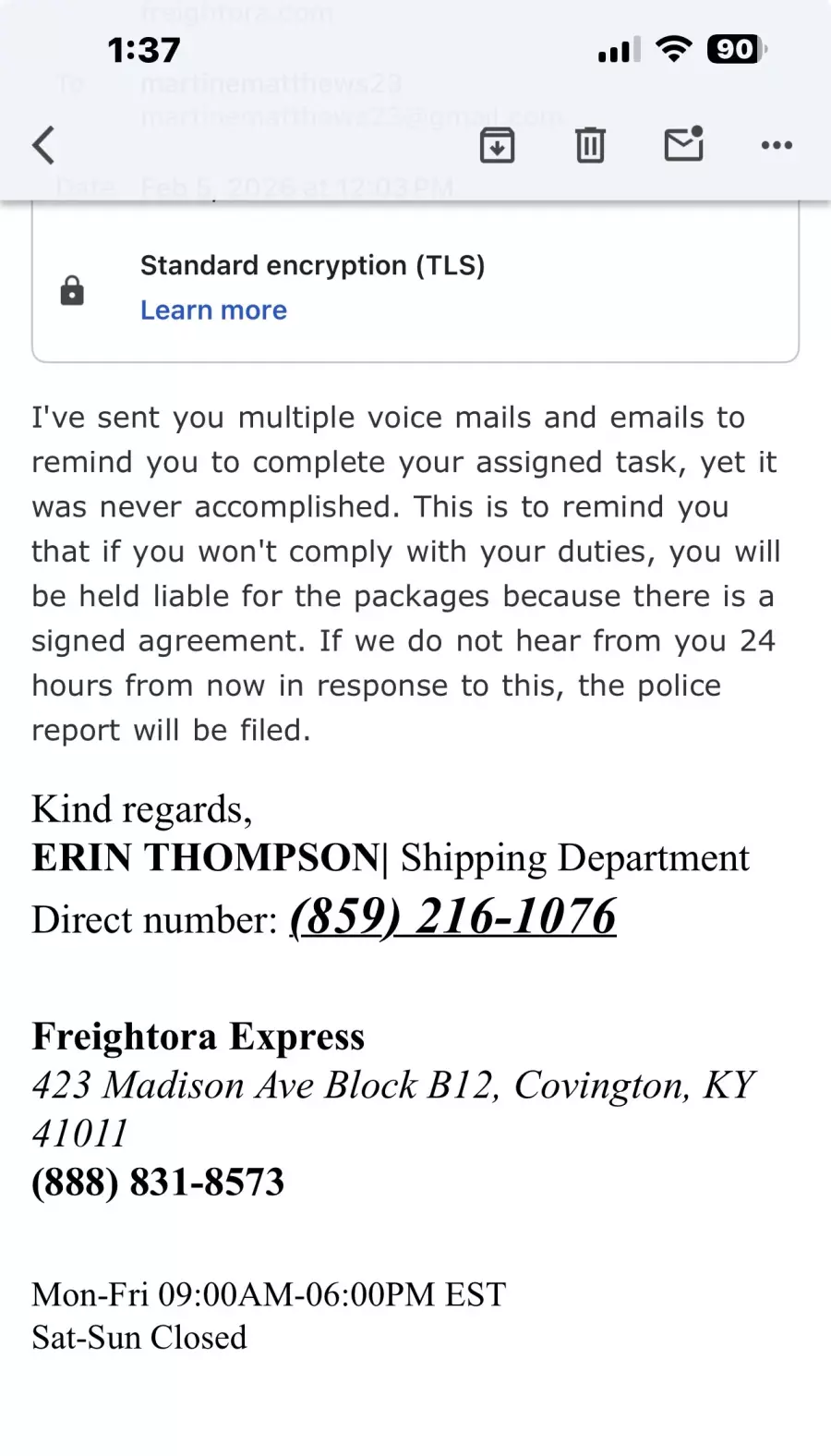Archive this email

coord(497,145)
